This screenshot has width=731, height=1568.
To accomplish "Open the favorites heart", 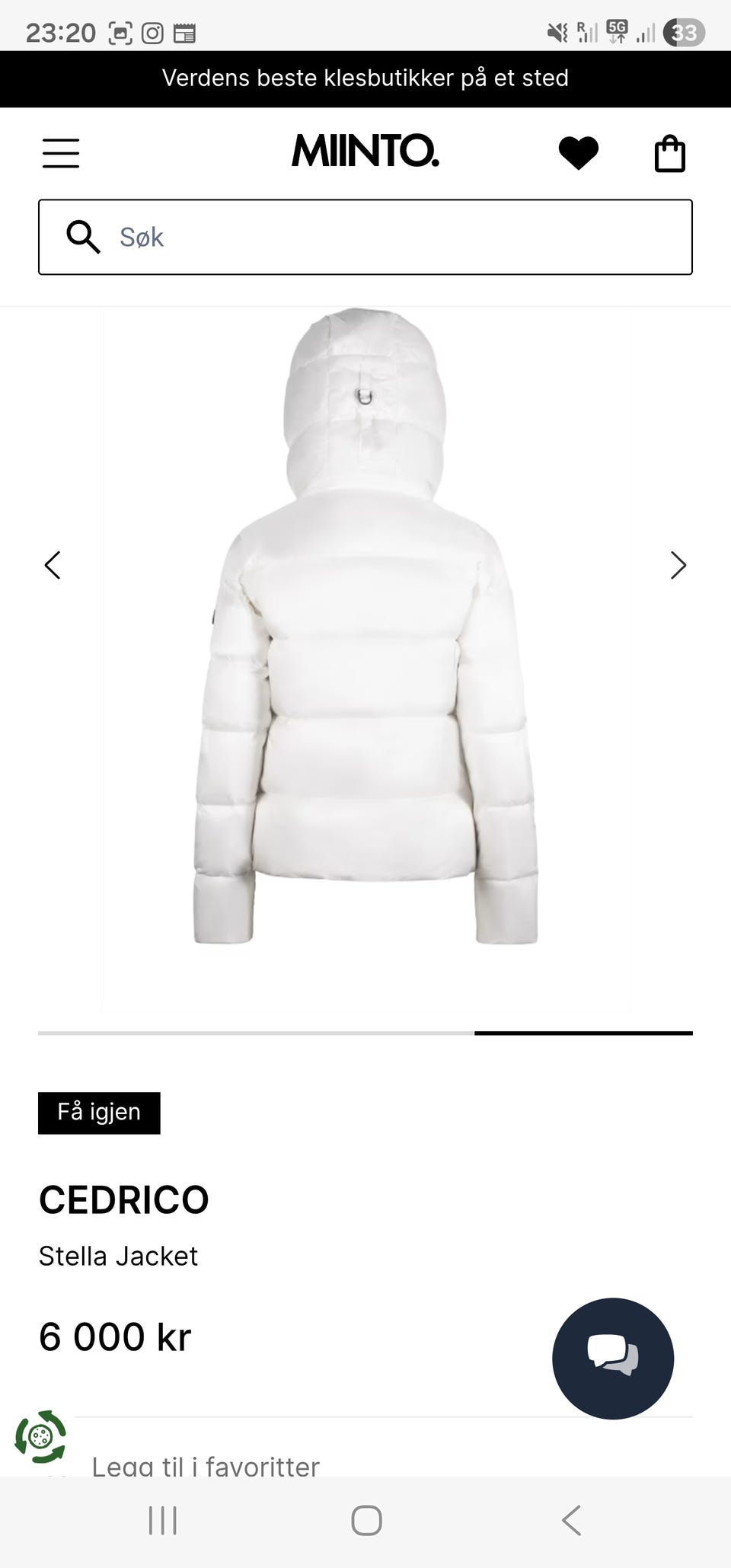I will point(579,153).
